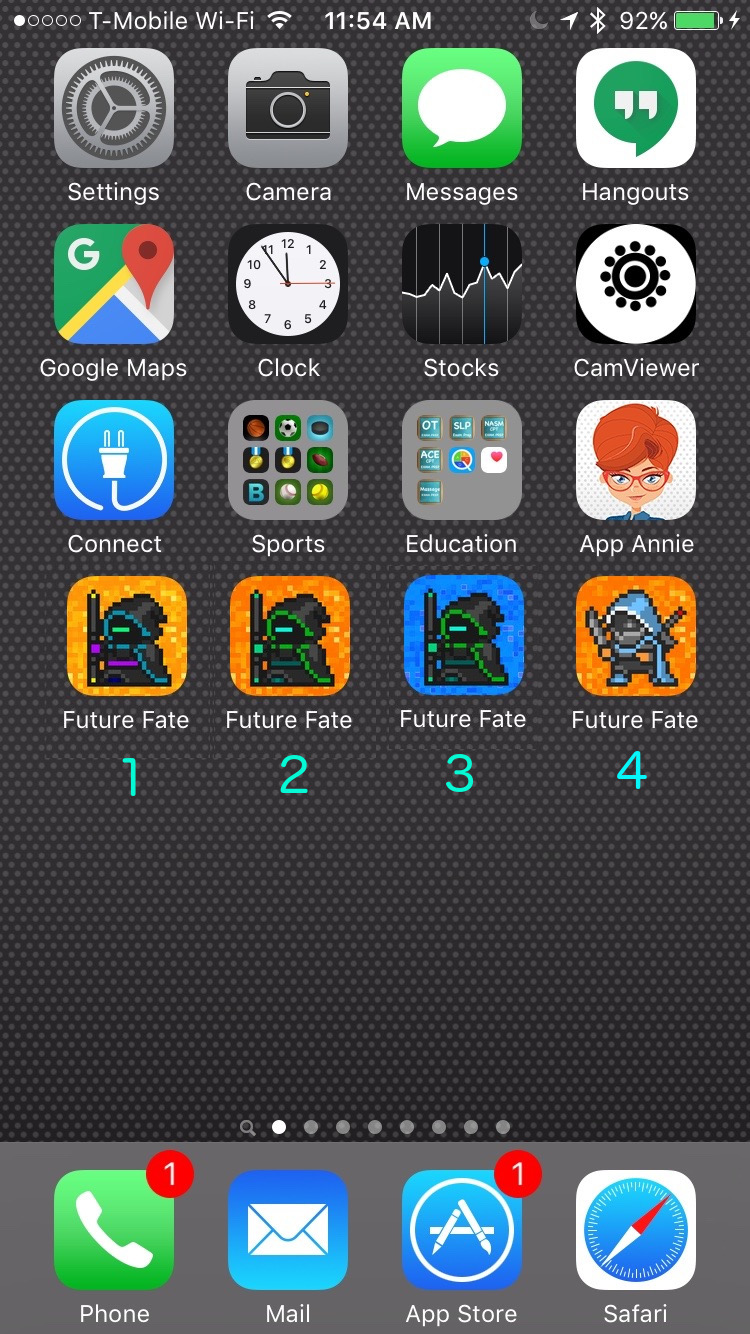
Task: Open the Hangouts app
Action: pyautogui.click(x=635, y=108)
